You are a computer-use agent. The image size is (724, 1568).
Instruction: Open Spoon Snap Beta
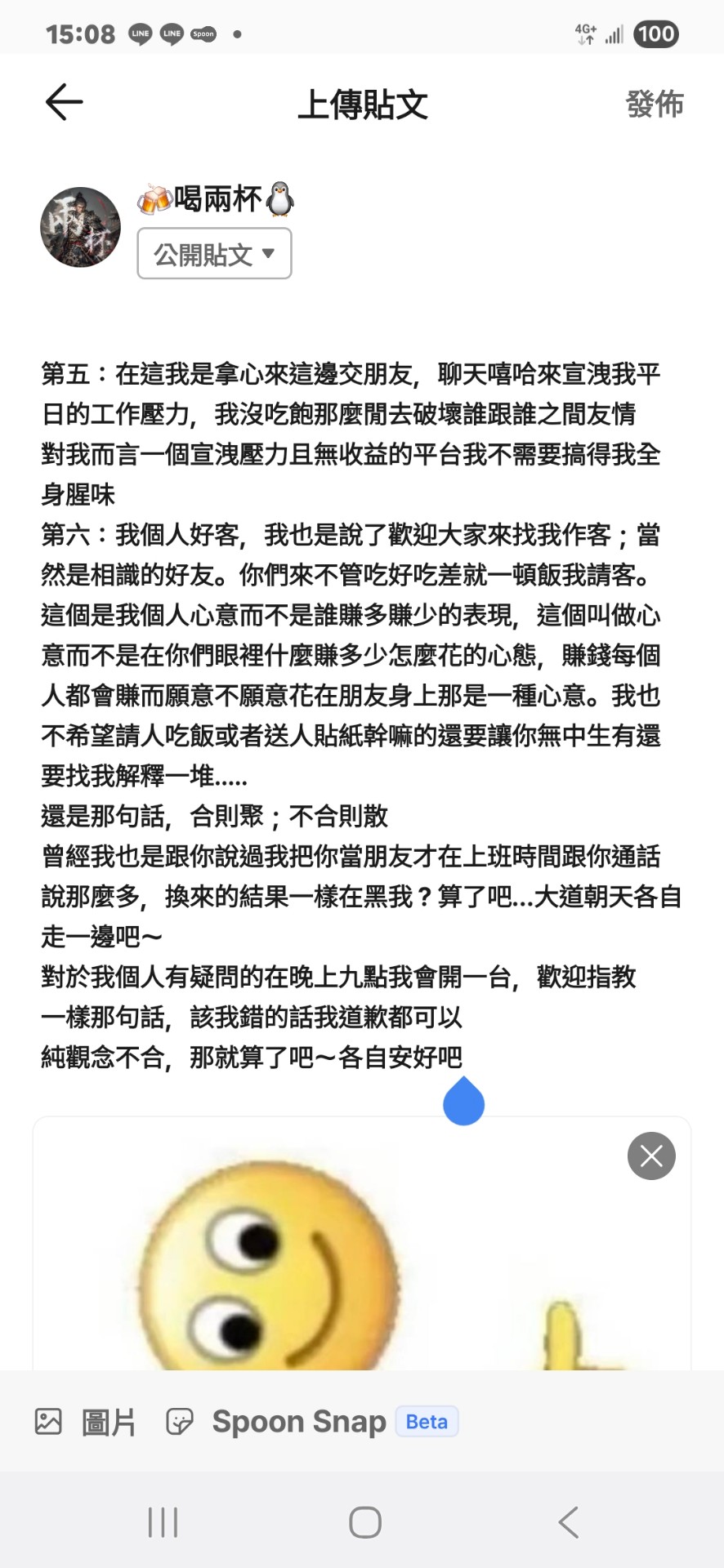(311, 1422)
